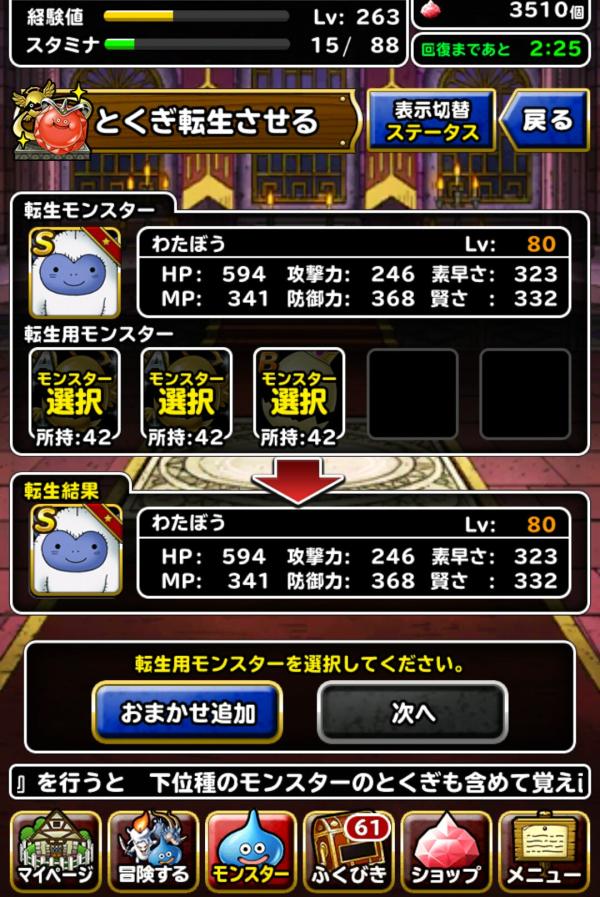Open ふくびき lottery tab
This screenshot has height=897, width=600.
coord(348,852)
